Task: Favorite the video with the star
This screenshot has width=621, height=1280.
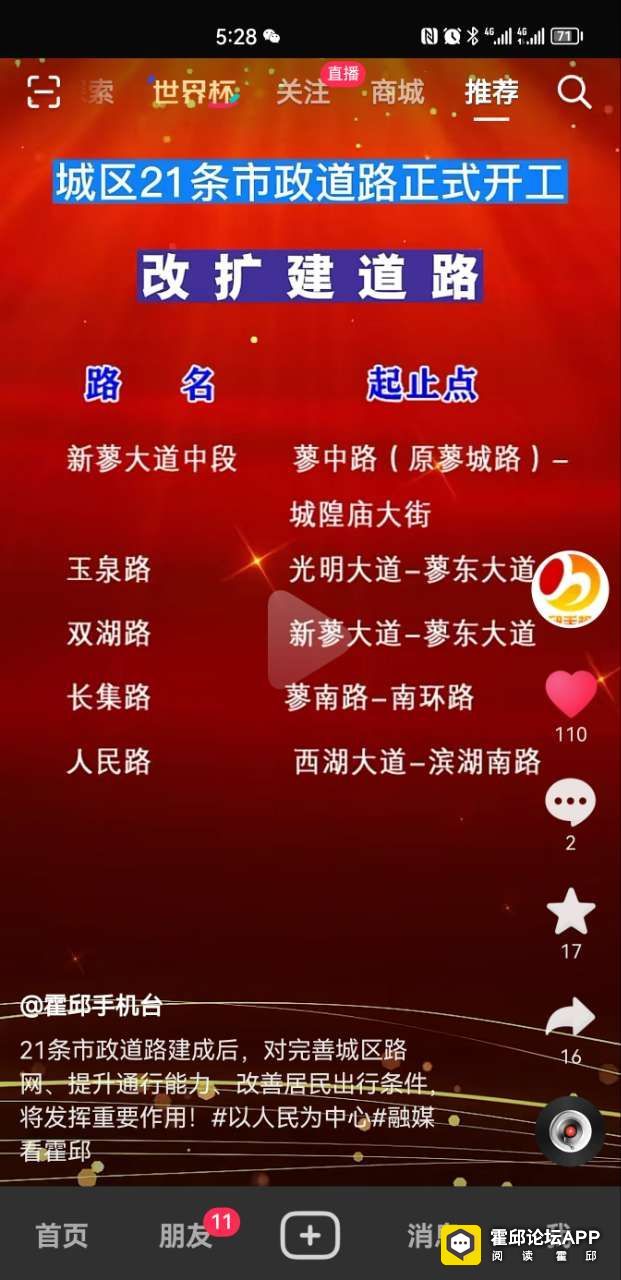Action: (571, 911)
